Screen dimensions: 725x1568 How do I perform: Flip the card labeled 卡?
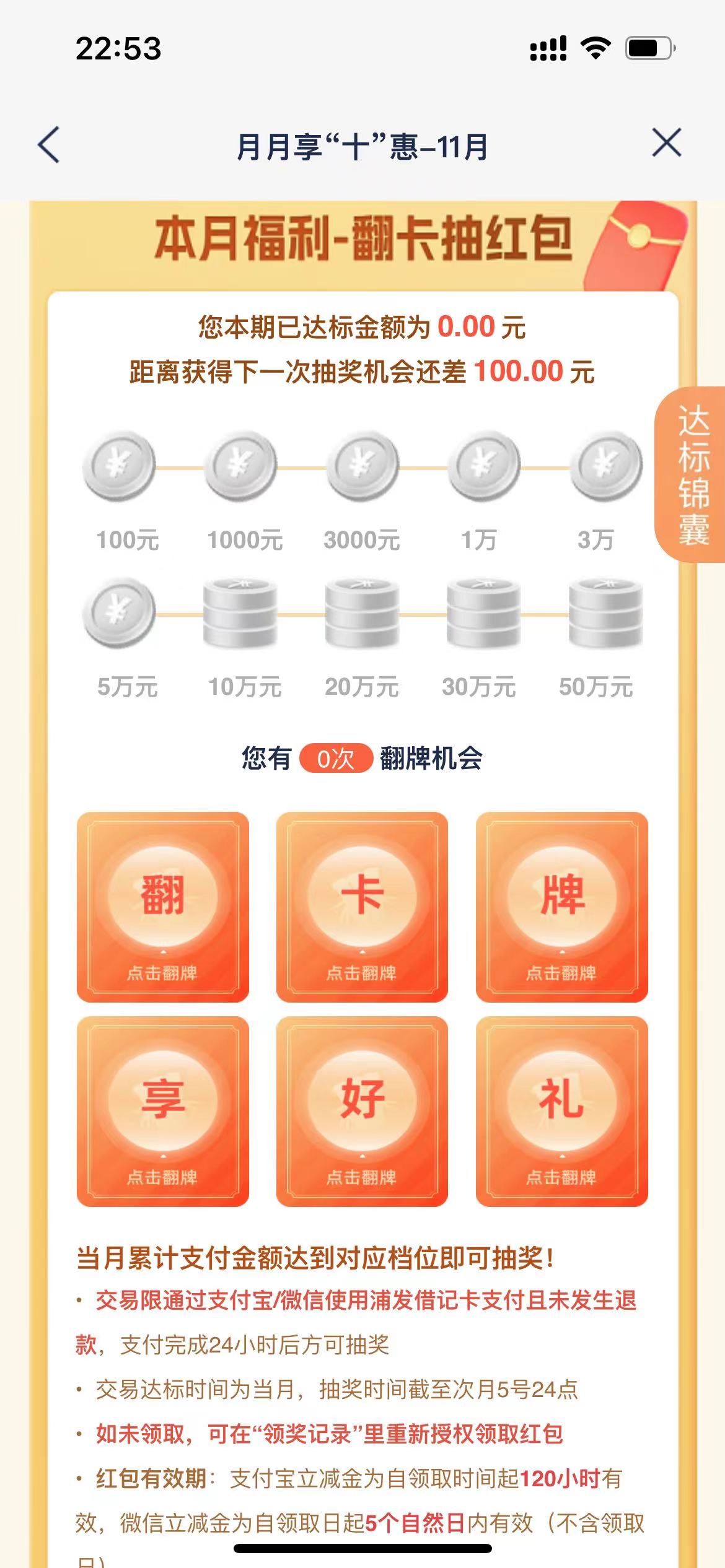[362, 907]
